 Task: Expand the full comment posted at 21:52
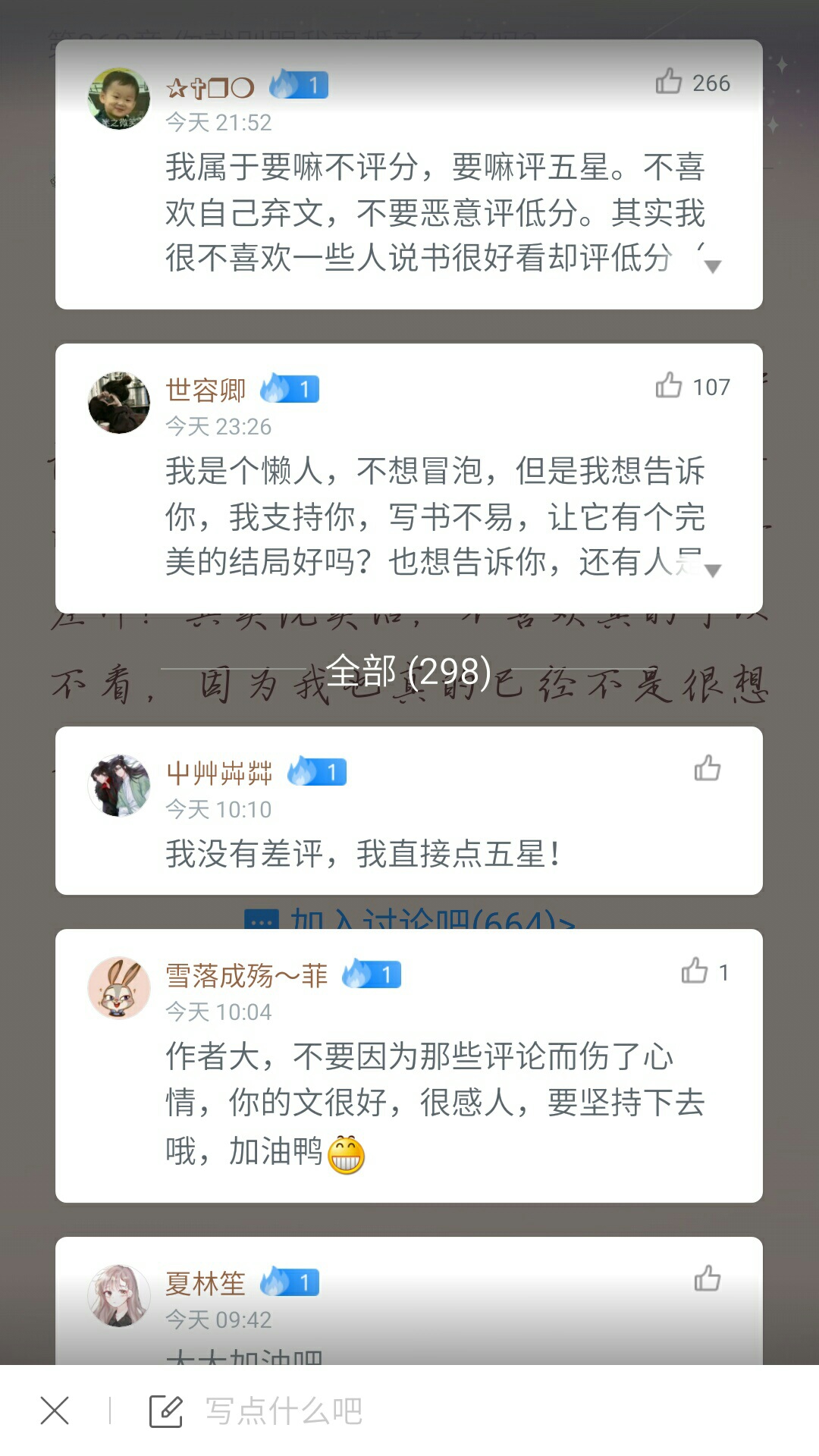pyautogui.click(x=712, y=265)
